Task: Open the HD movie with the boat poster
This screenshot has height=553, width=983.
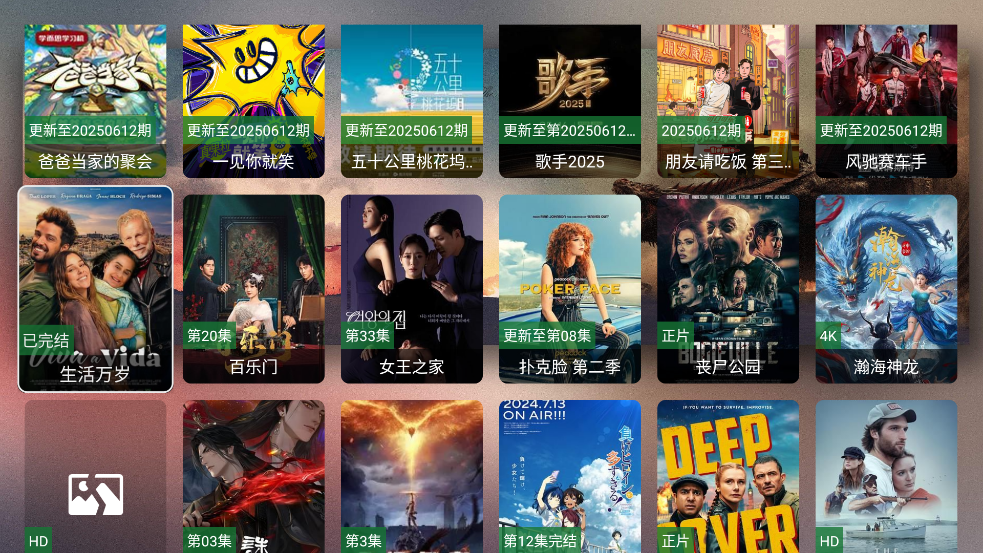Action: [x=885, y=477]
